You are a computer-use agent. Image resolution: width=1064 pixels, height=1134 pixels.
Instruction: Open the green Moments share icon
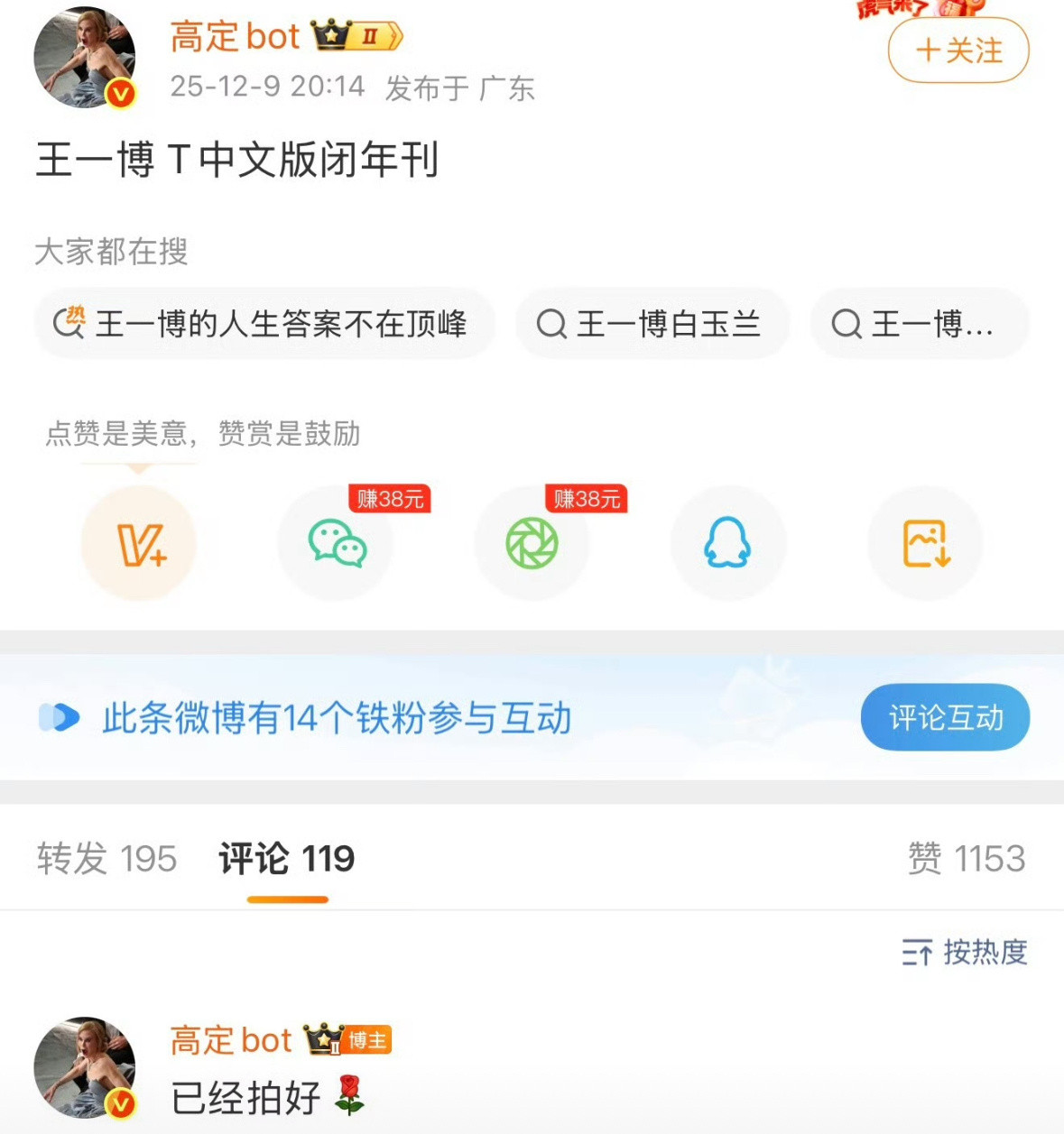pos(532,543)
